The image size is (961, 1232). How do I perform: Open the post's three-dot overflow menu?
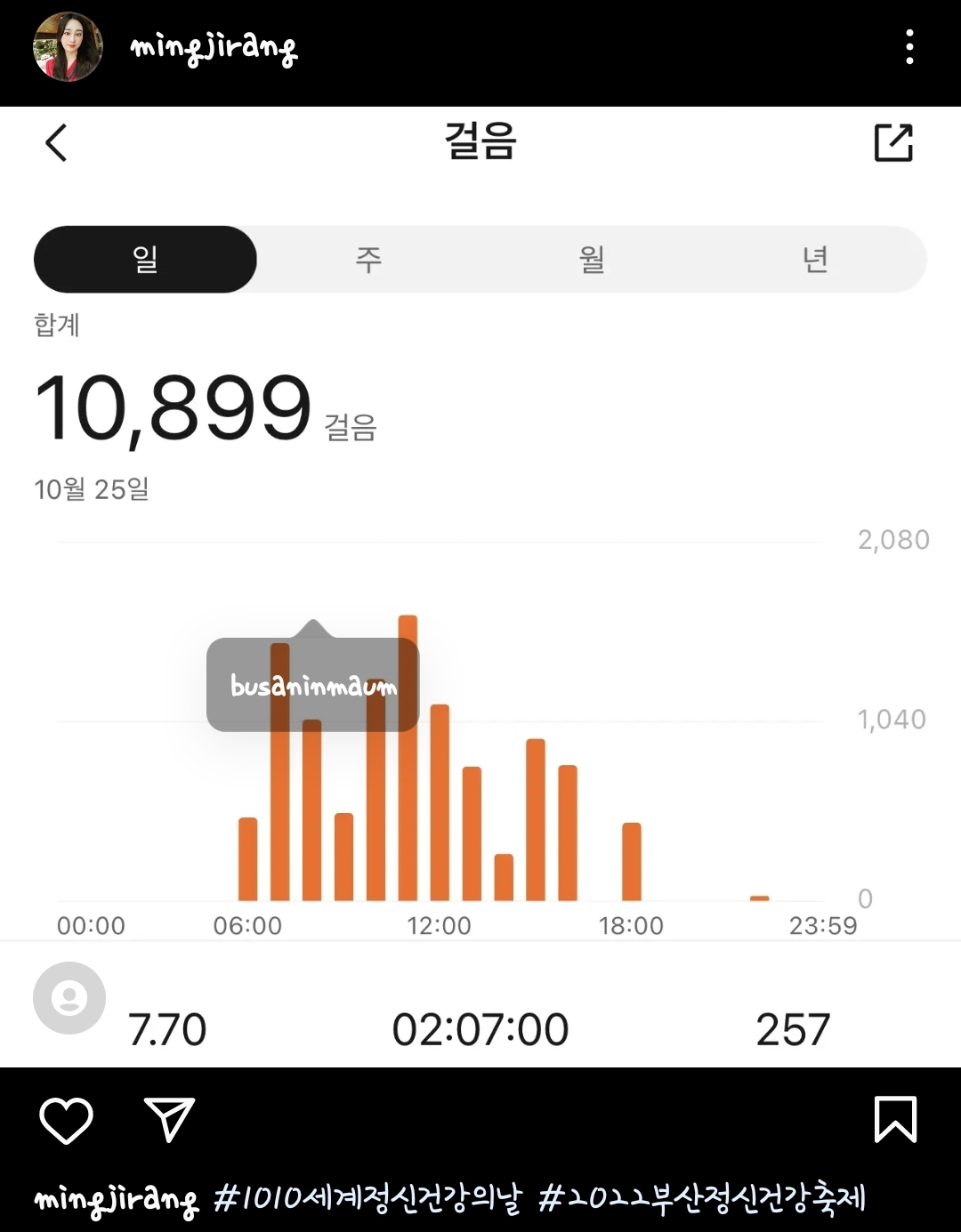[909, 47]
